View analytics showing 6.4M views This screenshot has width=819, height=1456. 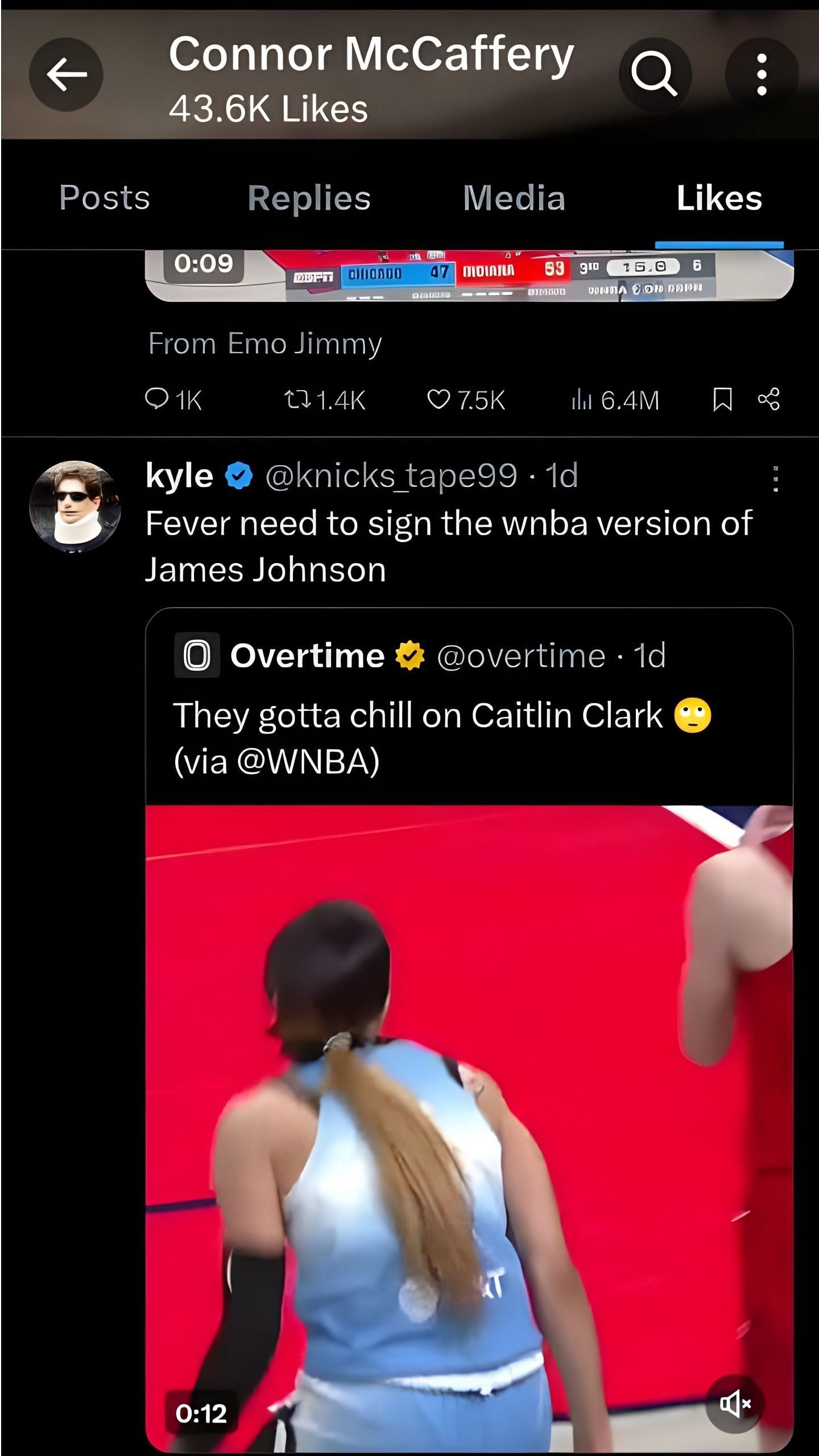coord(581,399)
